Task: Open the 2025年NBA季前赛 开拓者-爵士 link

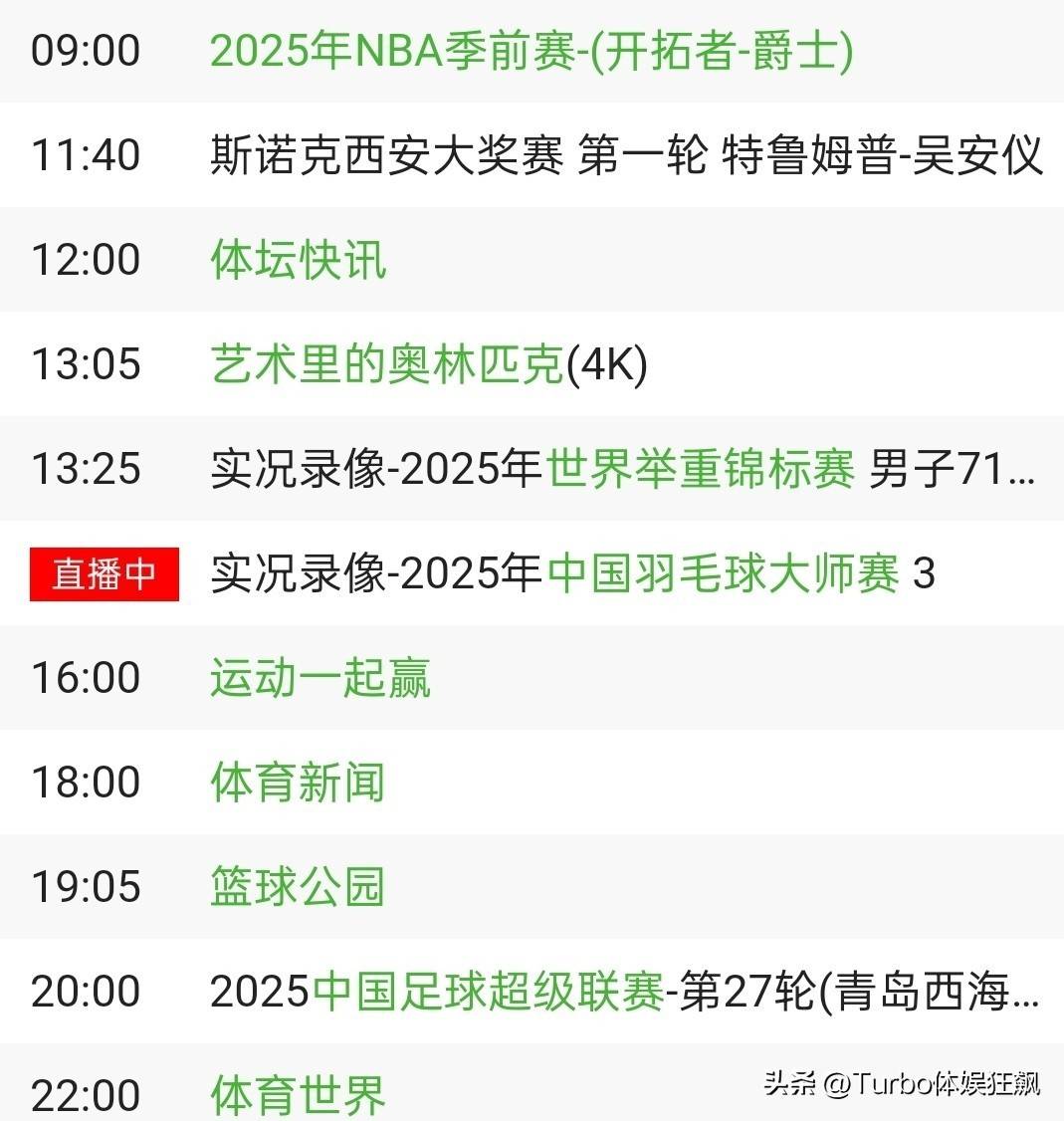Action: [532, 51]
